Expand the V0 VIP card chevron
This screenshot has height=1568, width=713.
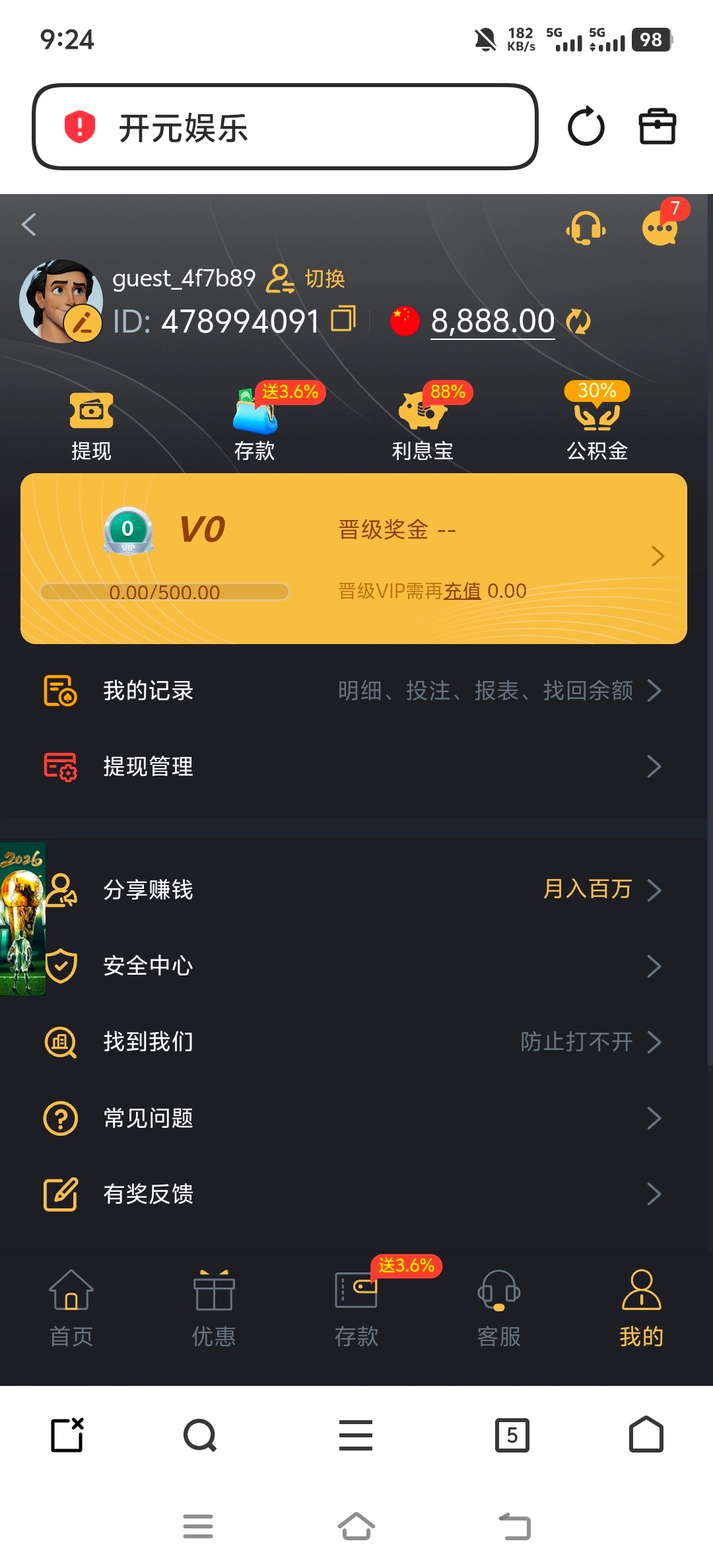click(658, 556)
